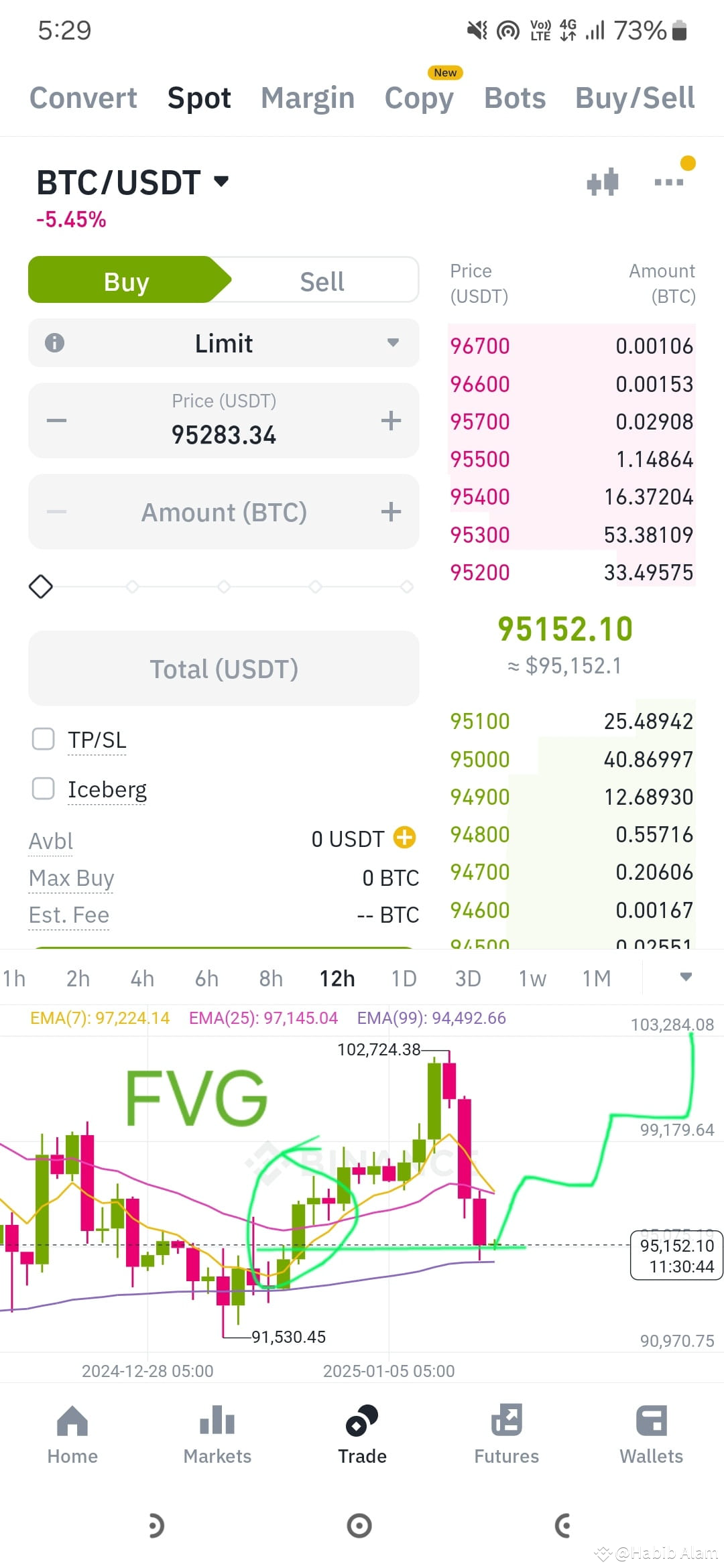Tap the Total (USDT) input field
724x1568 pixels.
(223, 668)
